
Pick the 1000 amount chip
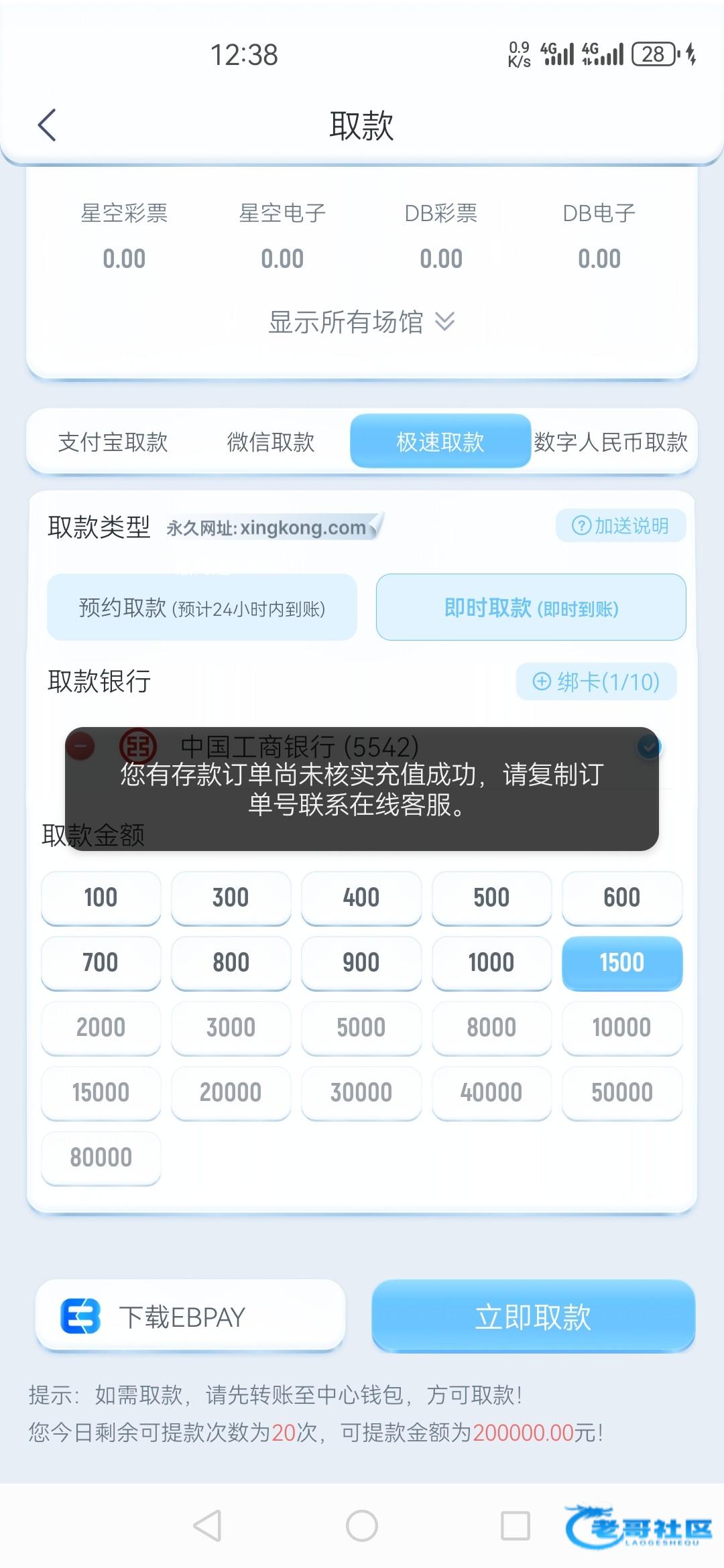[x=491, y=963]
